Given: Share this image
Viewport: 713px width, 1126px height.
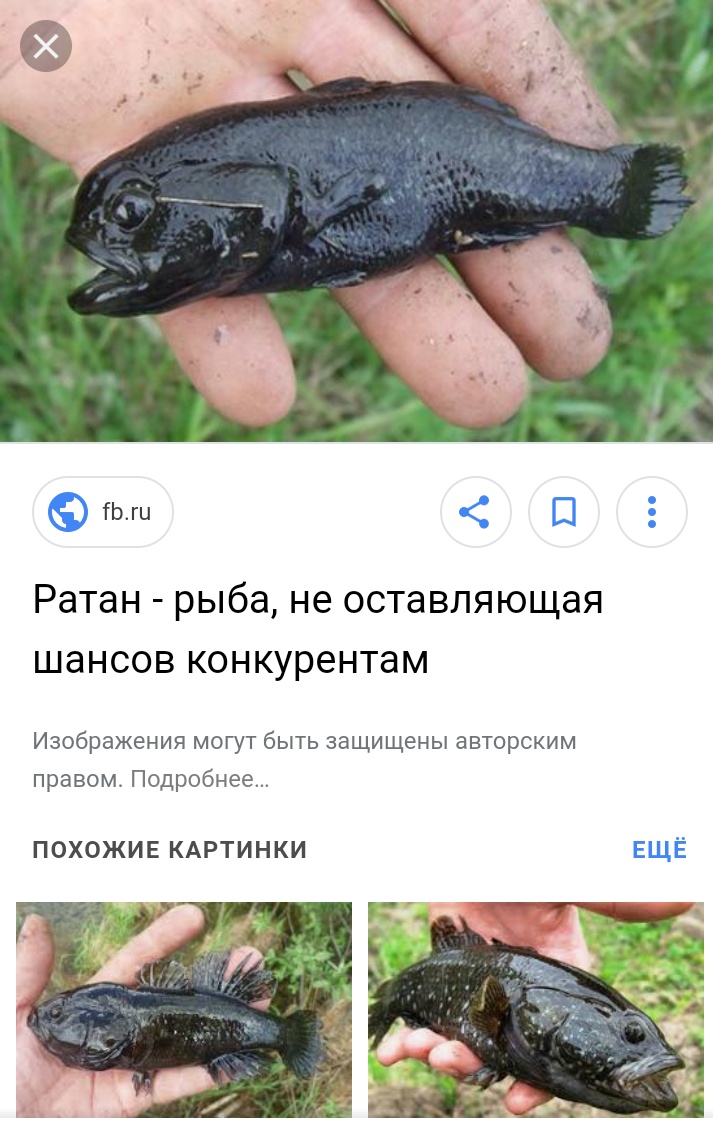Looking at the screenshot, I should tap(475, 512).
